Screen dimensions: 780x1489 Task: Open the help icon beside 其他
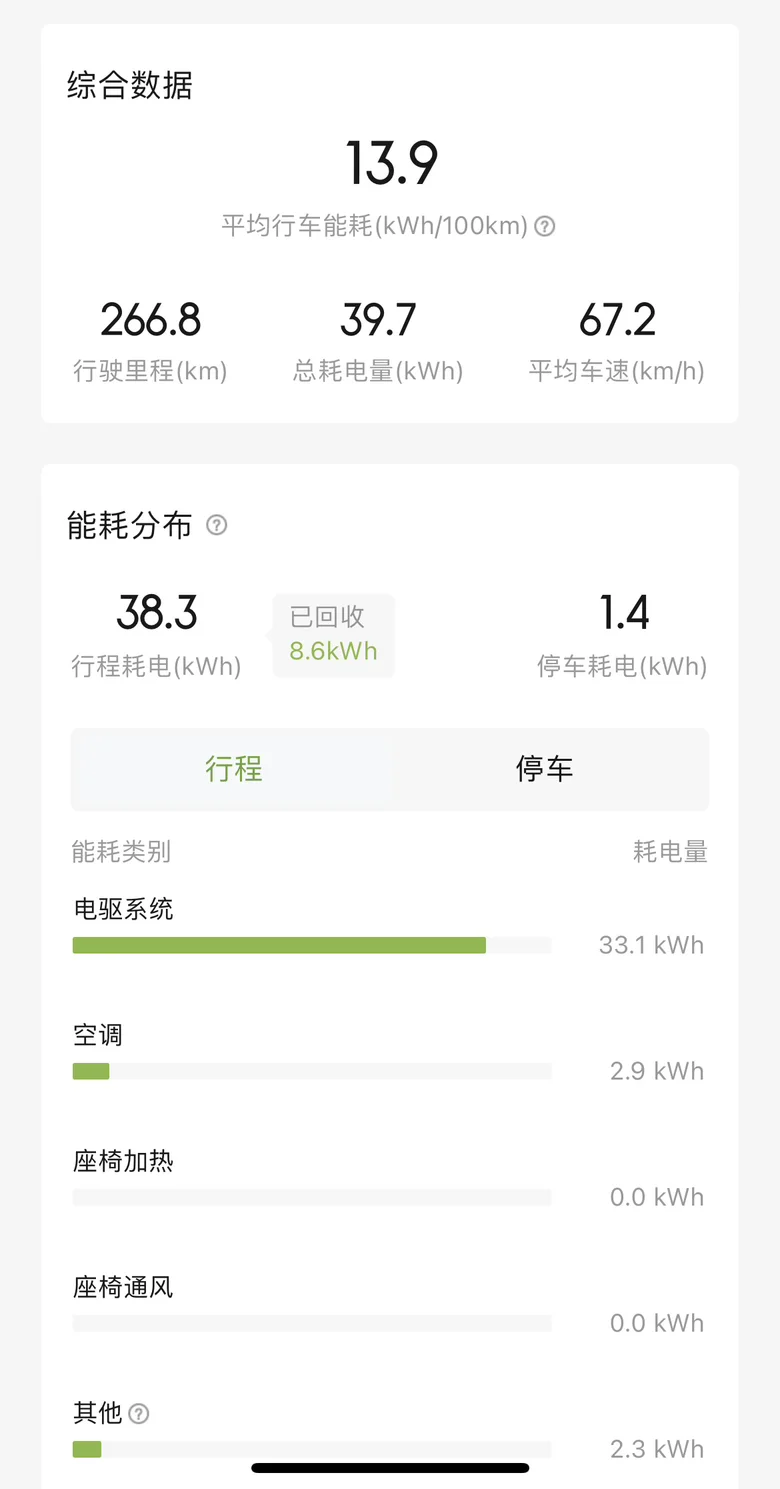point(139,1413)
